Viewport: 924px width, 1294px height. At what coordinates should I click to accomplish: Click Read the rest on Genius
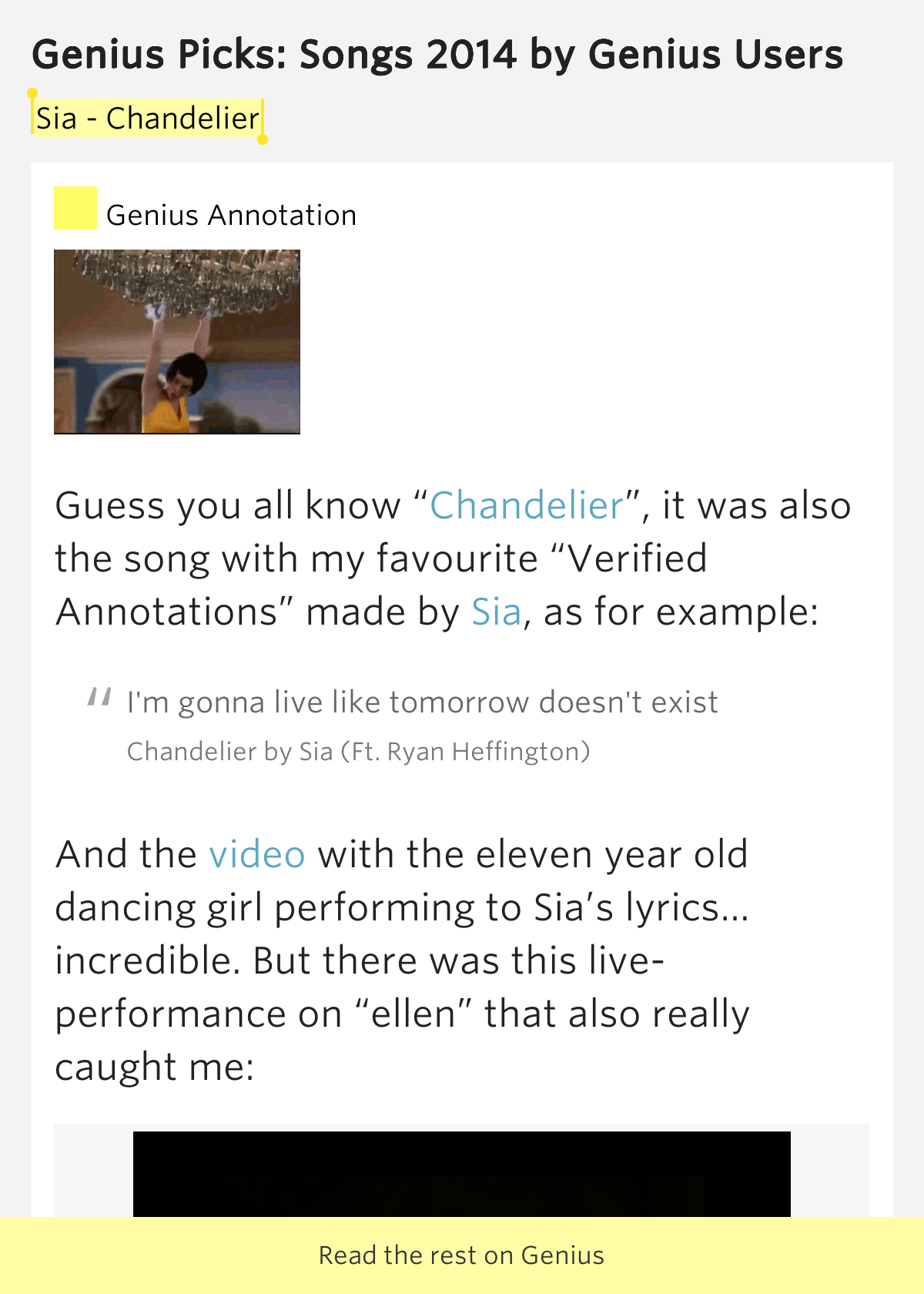(460, 1254)
